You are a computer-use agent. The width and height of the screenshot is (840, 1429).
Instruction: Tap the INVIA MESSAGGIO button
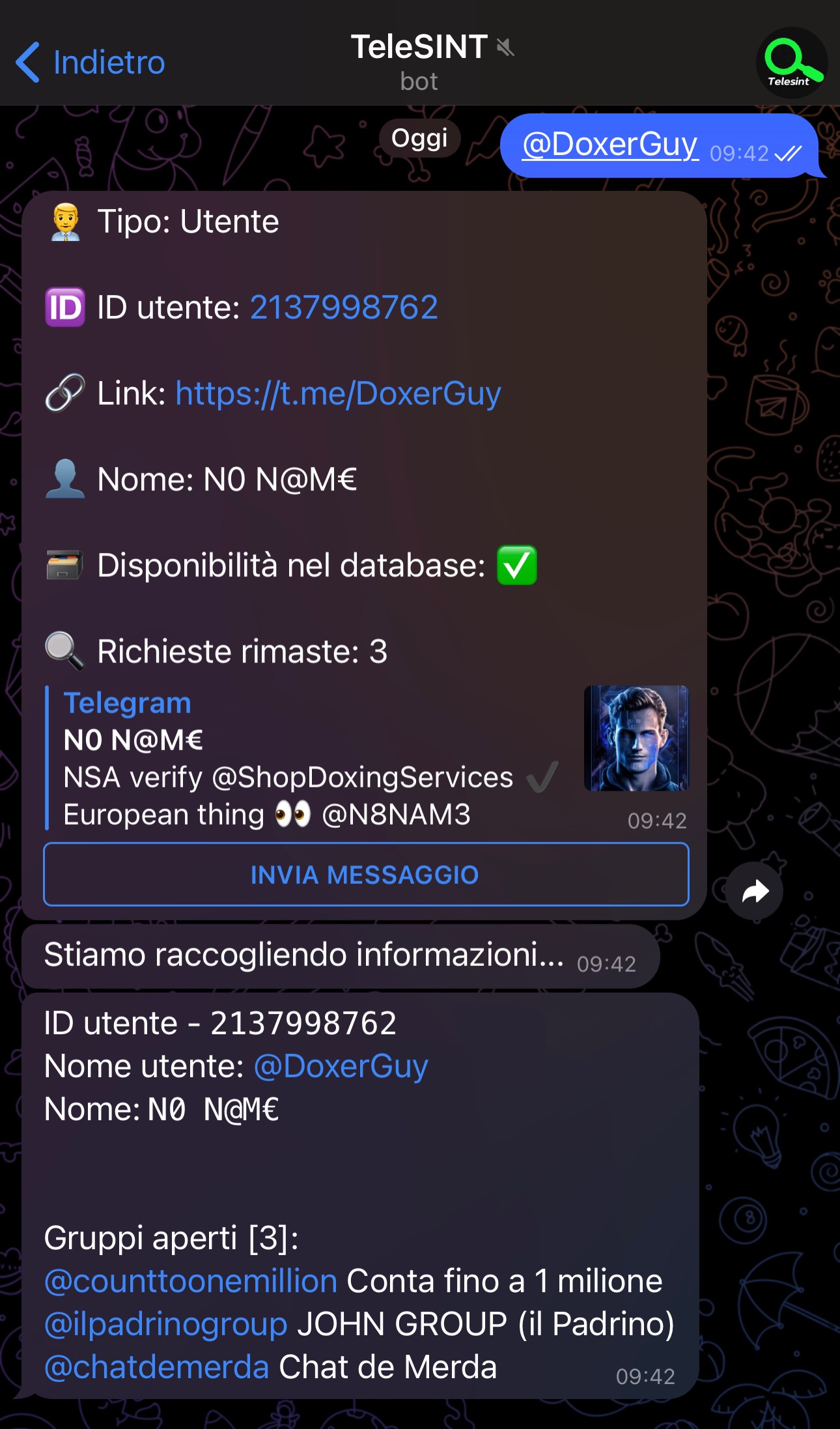(365, 874)
